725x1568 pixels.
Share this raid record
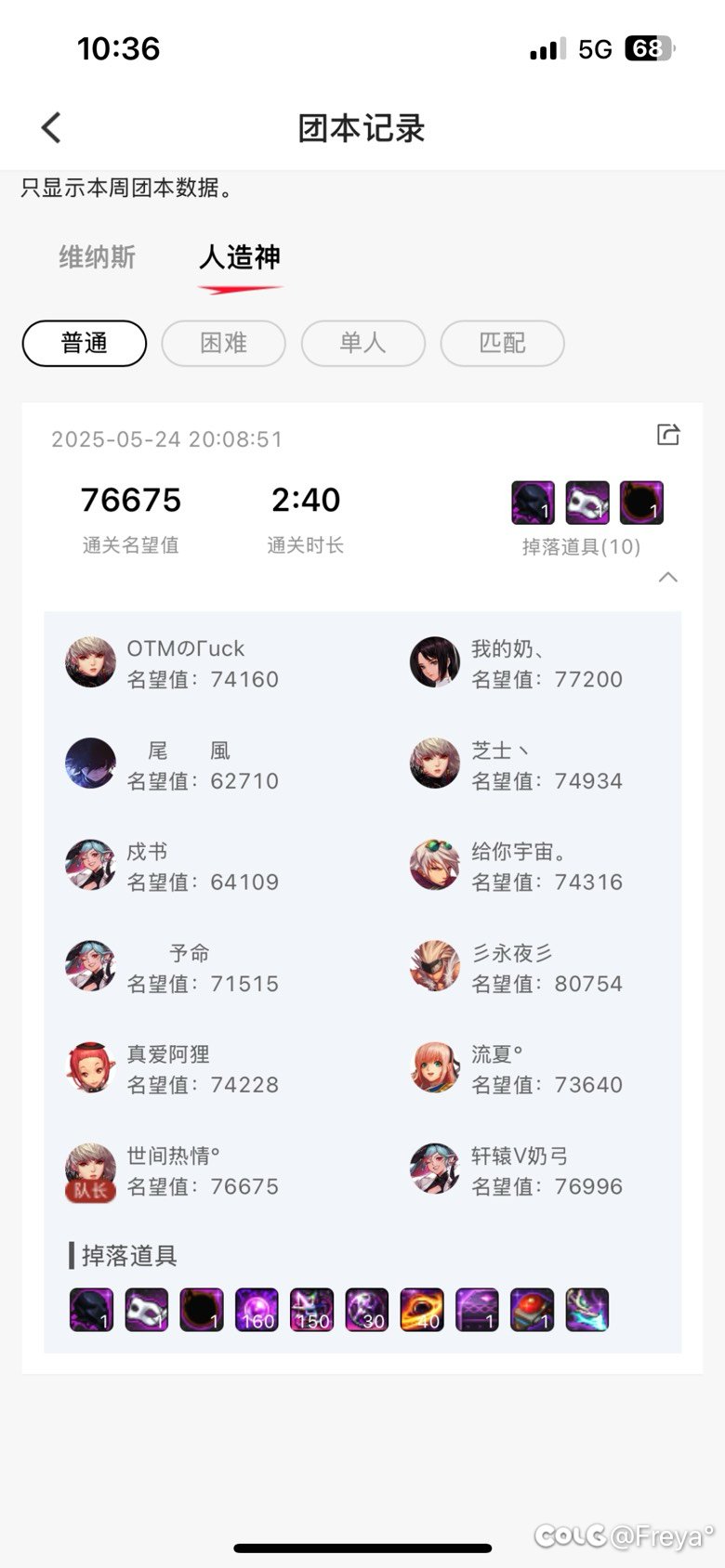tap(668, 435)
